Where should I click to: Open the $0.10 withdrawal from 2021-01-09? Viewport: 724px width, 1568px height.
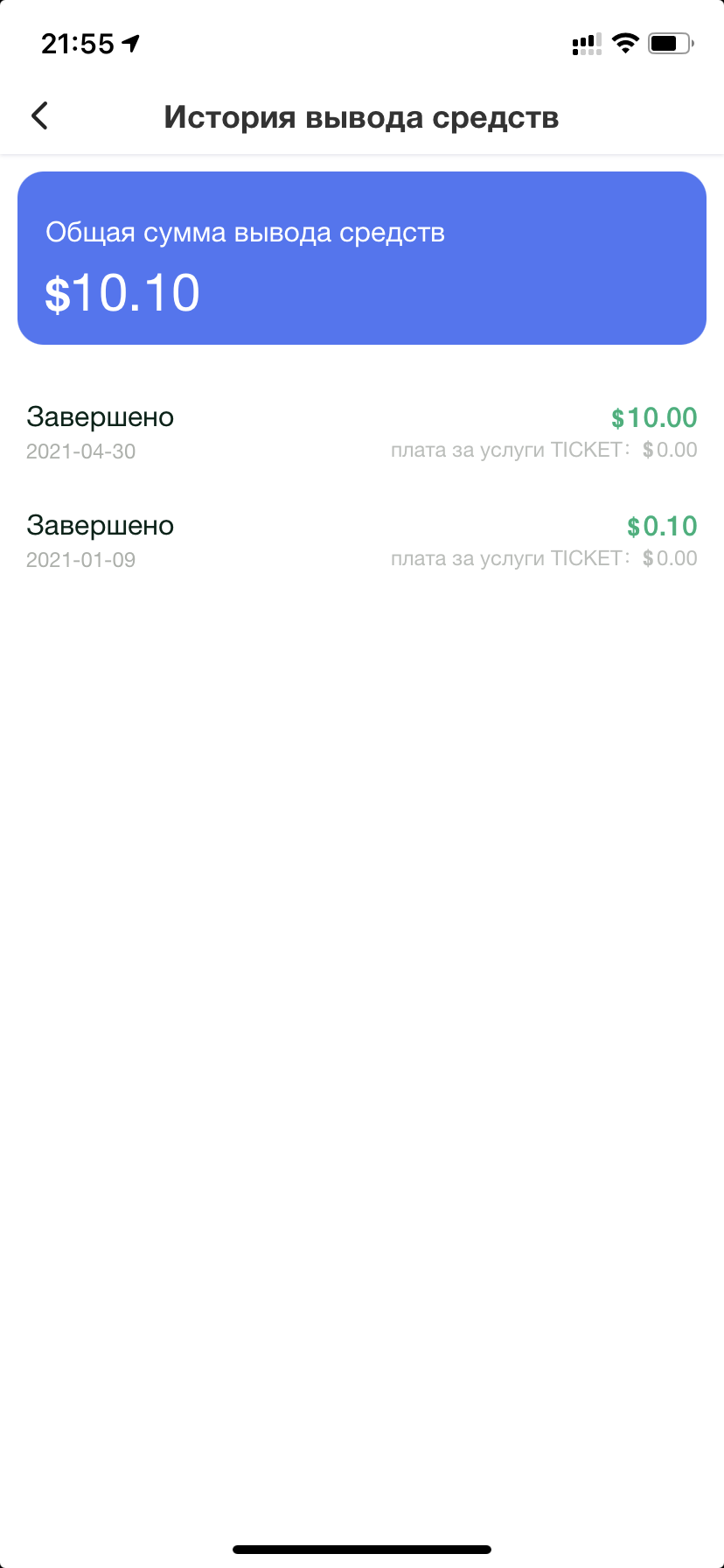(362, 542)
